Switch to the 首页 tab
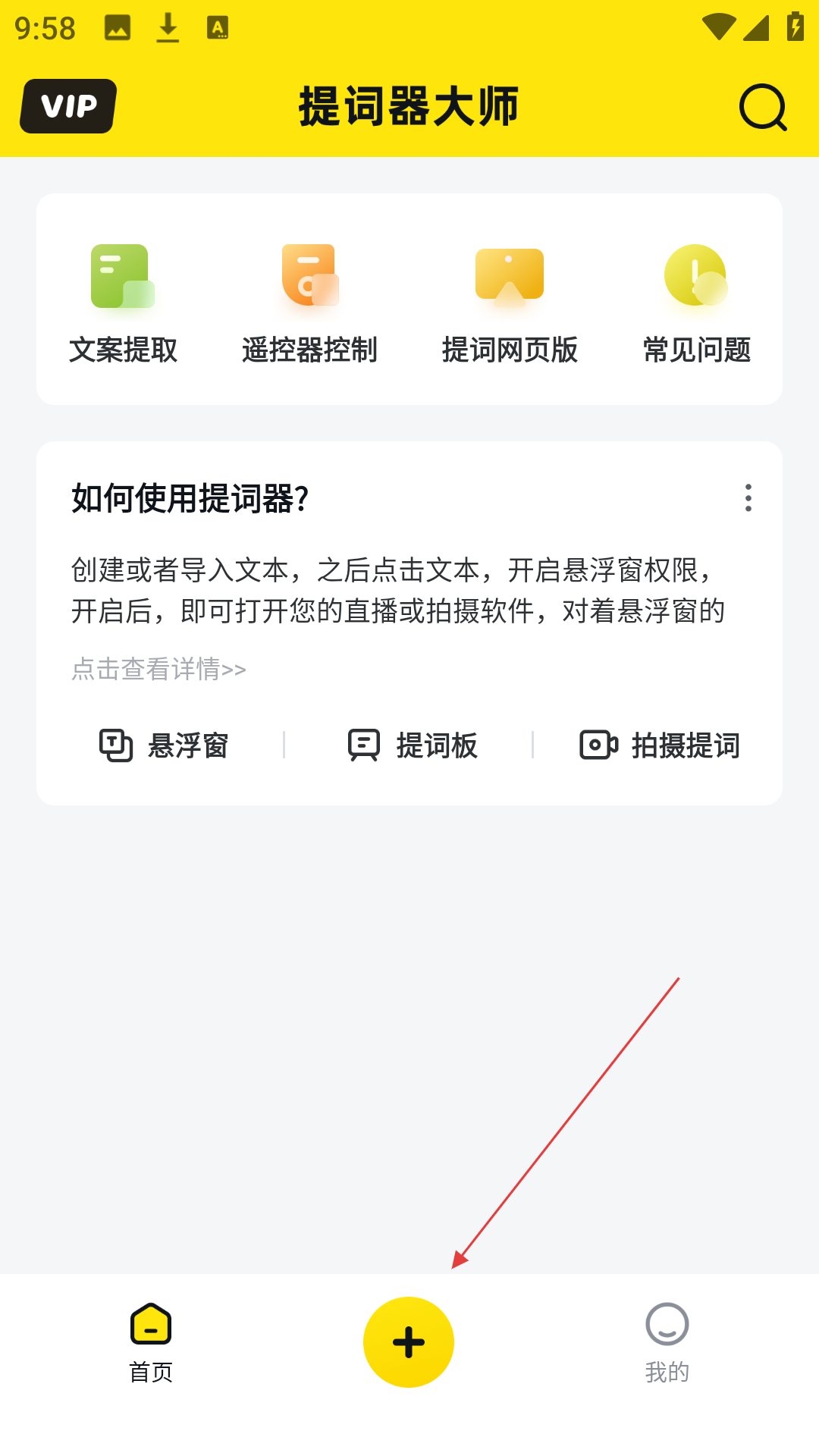The height and width of the screenshot is (1456, 819). (151, 1343)
